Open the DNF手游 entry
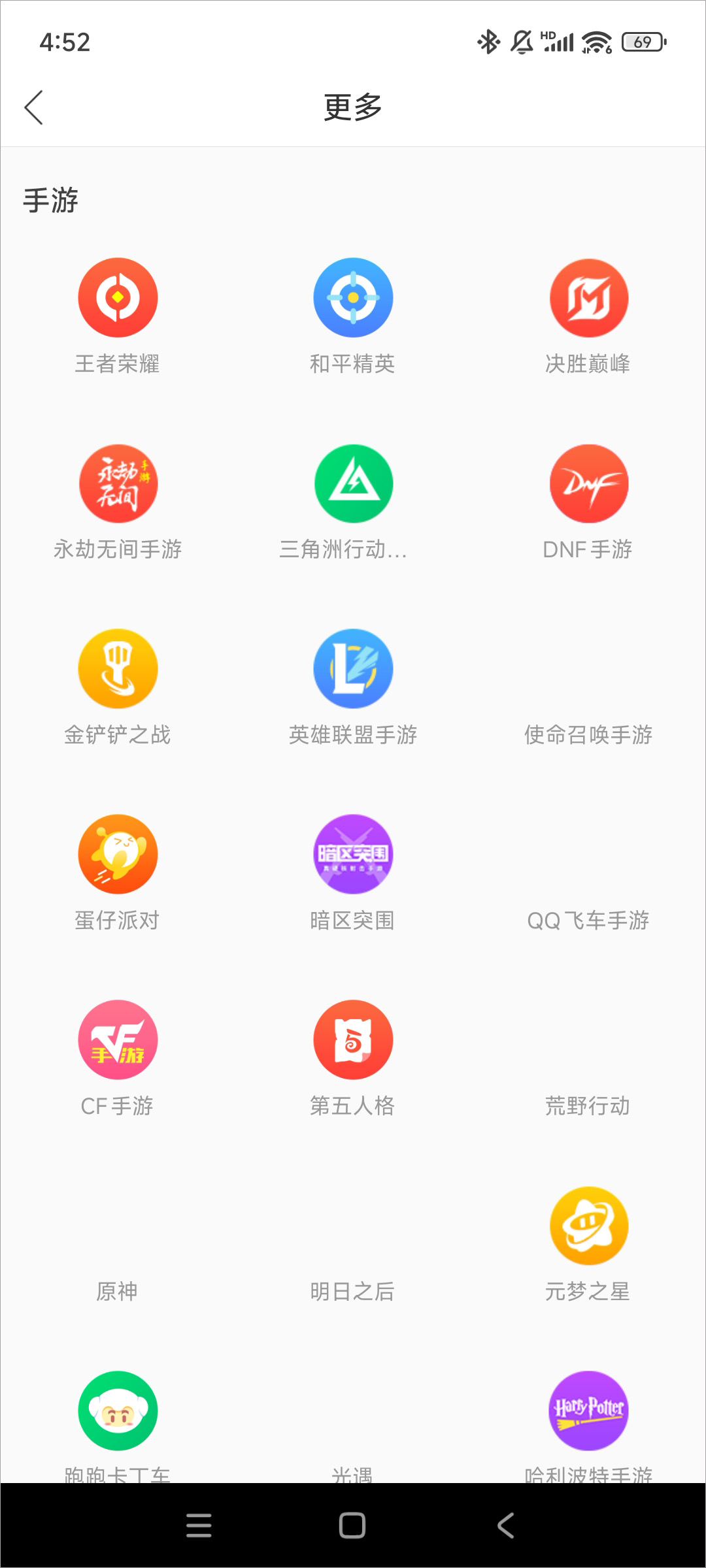This screenshot has width=706, height=1568. (588, 484)
